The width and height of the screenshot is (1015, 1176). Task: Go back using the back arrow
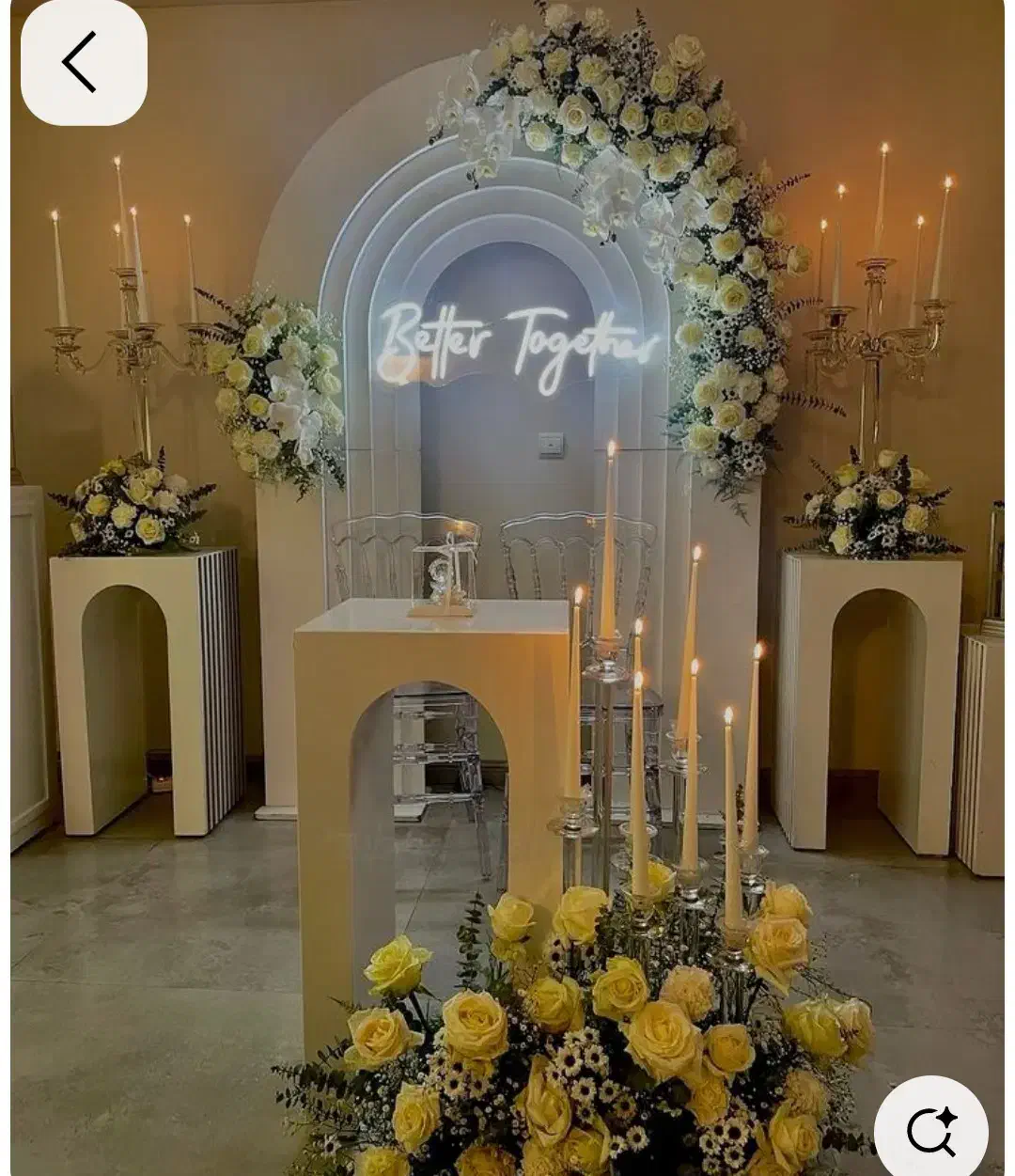pyautogui.click(x=83, y=62)
